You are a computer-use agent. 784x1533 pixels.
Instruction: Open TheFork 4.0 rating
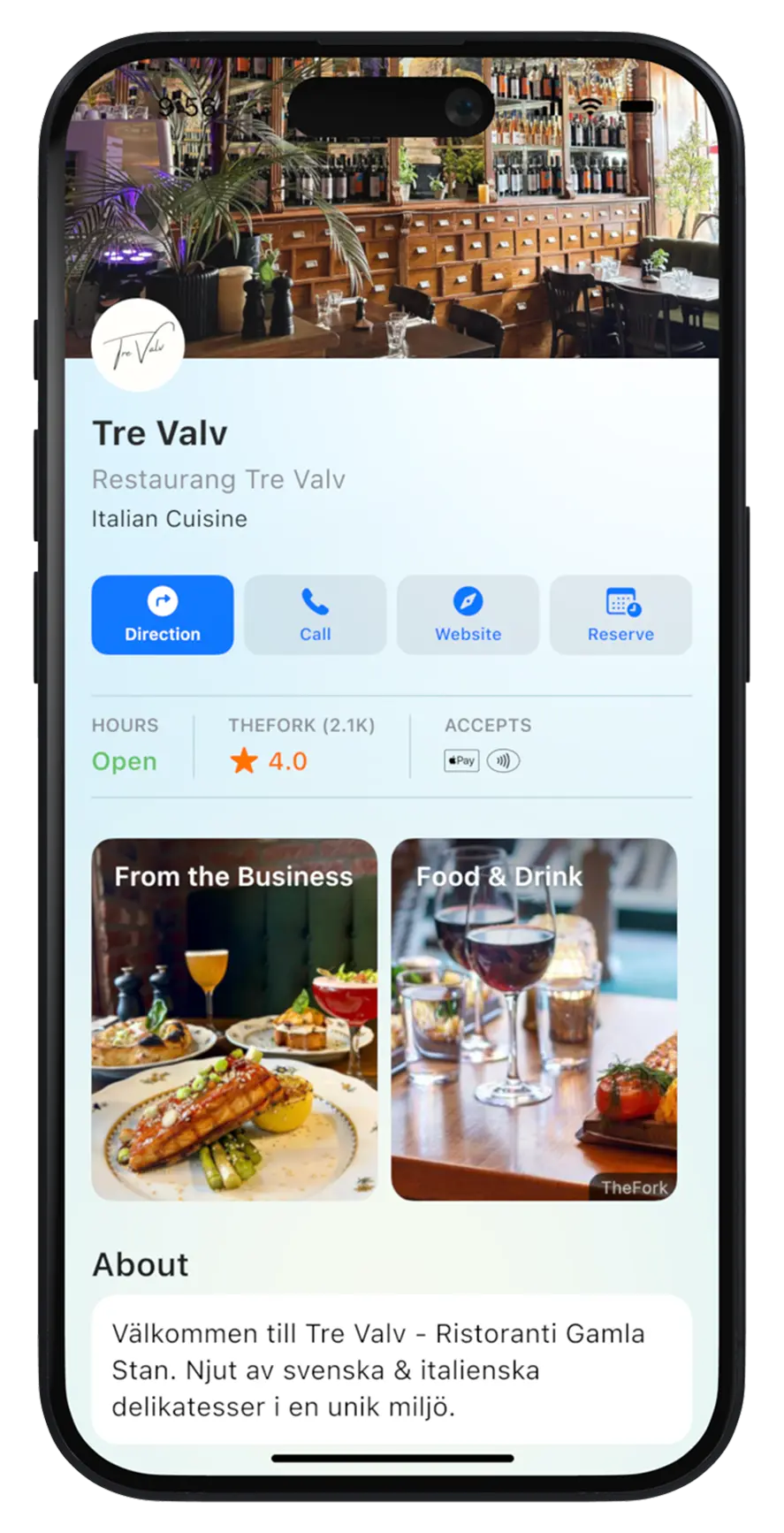click(287, 760)
